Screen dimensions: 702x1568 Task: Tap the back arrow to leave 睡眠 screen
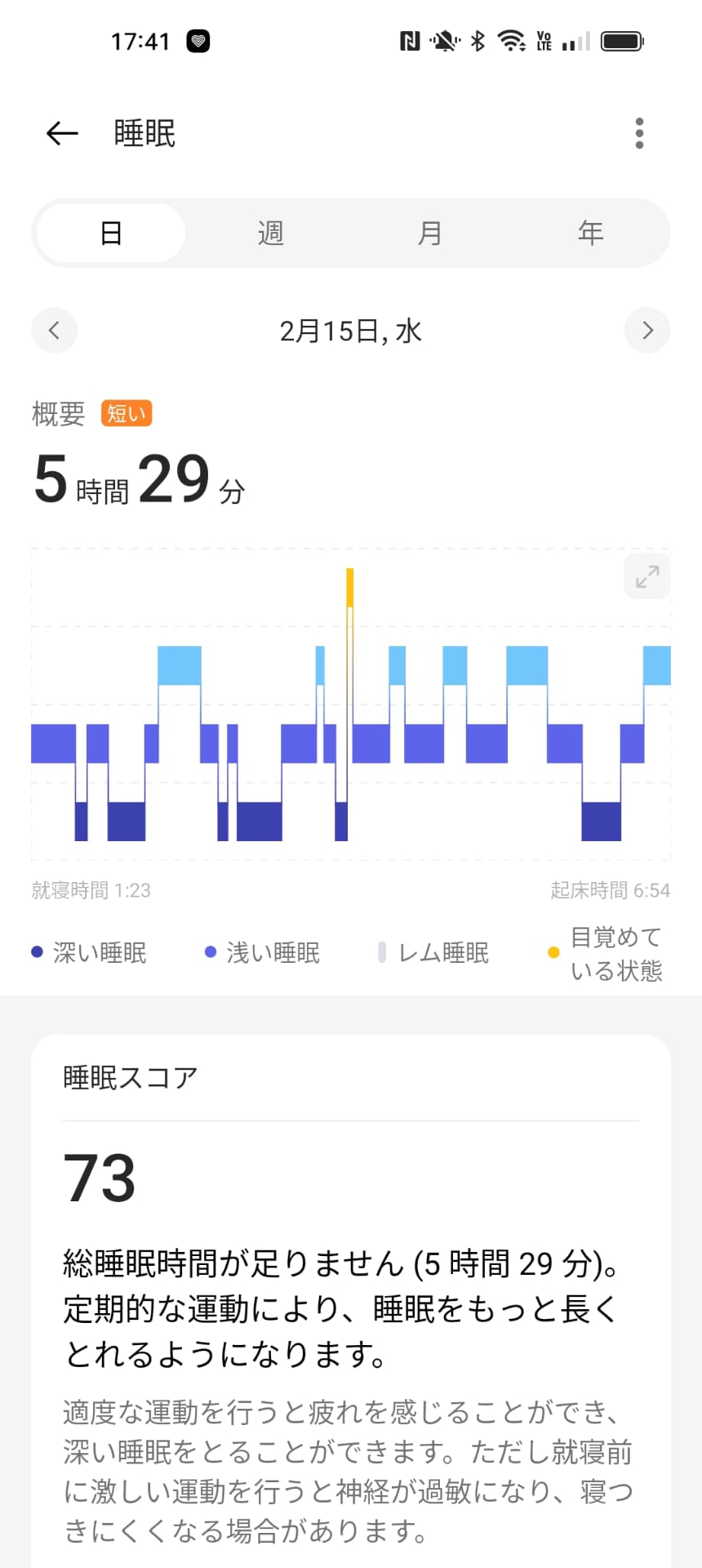[x=61, y=133]
